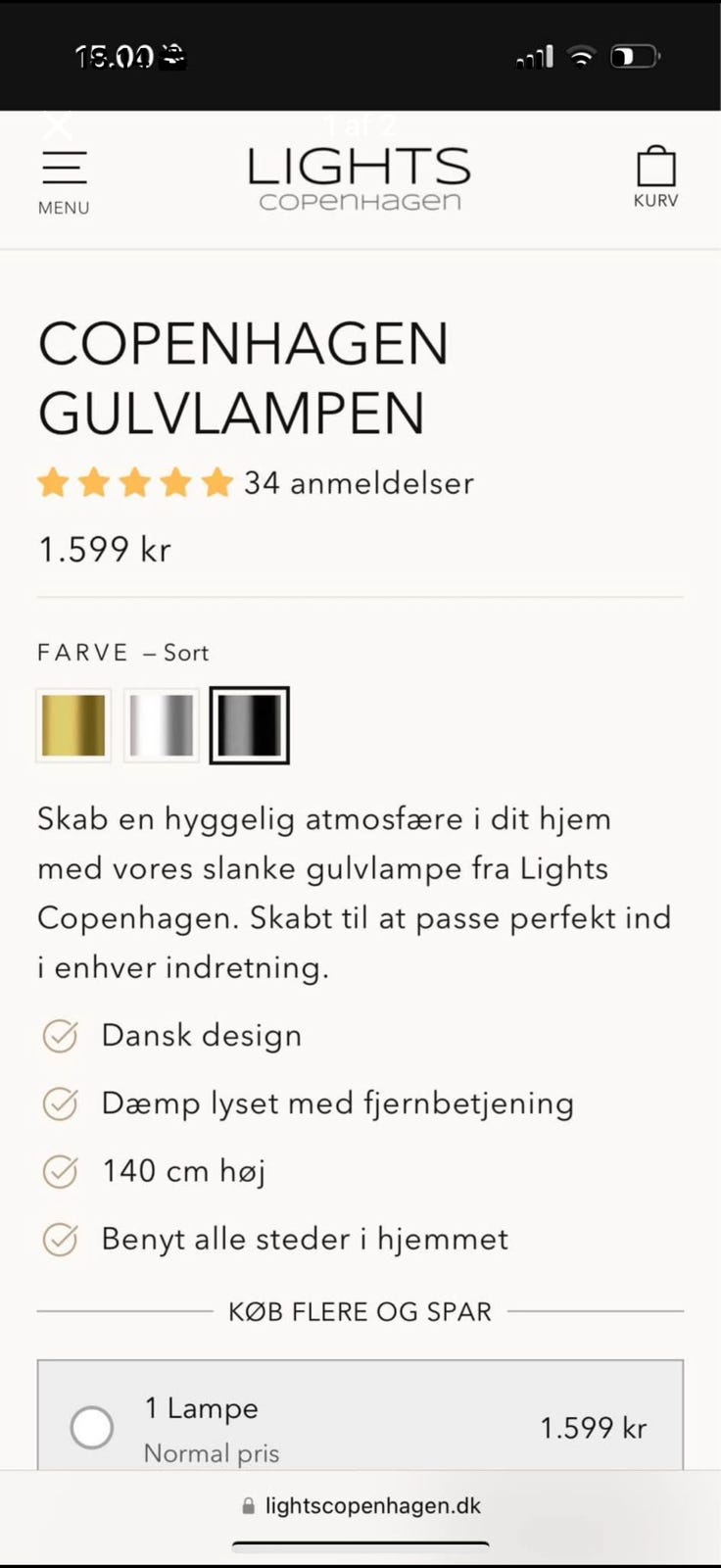721x1568 pixels.
Task: Click the checkmark next to Dansk design
Action: [59, 1035]
